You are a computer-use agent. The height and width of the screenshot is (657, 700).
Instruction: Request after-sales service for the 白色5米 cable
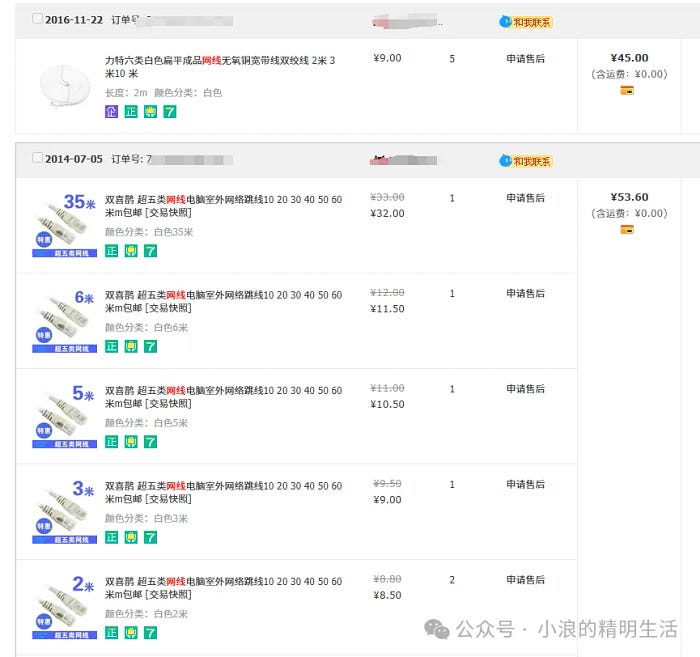tap(525, 389)
